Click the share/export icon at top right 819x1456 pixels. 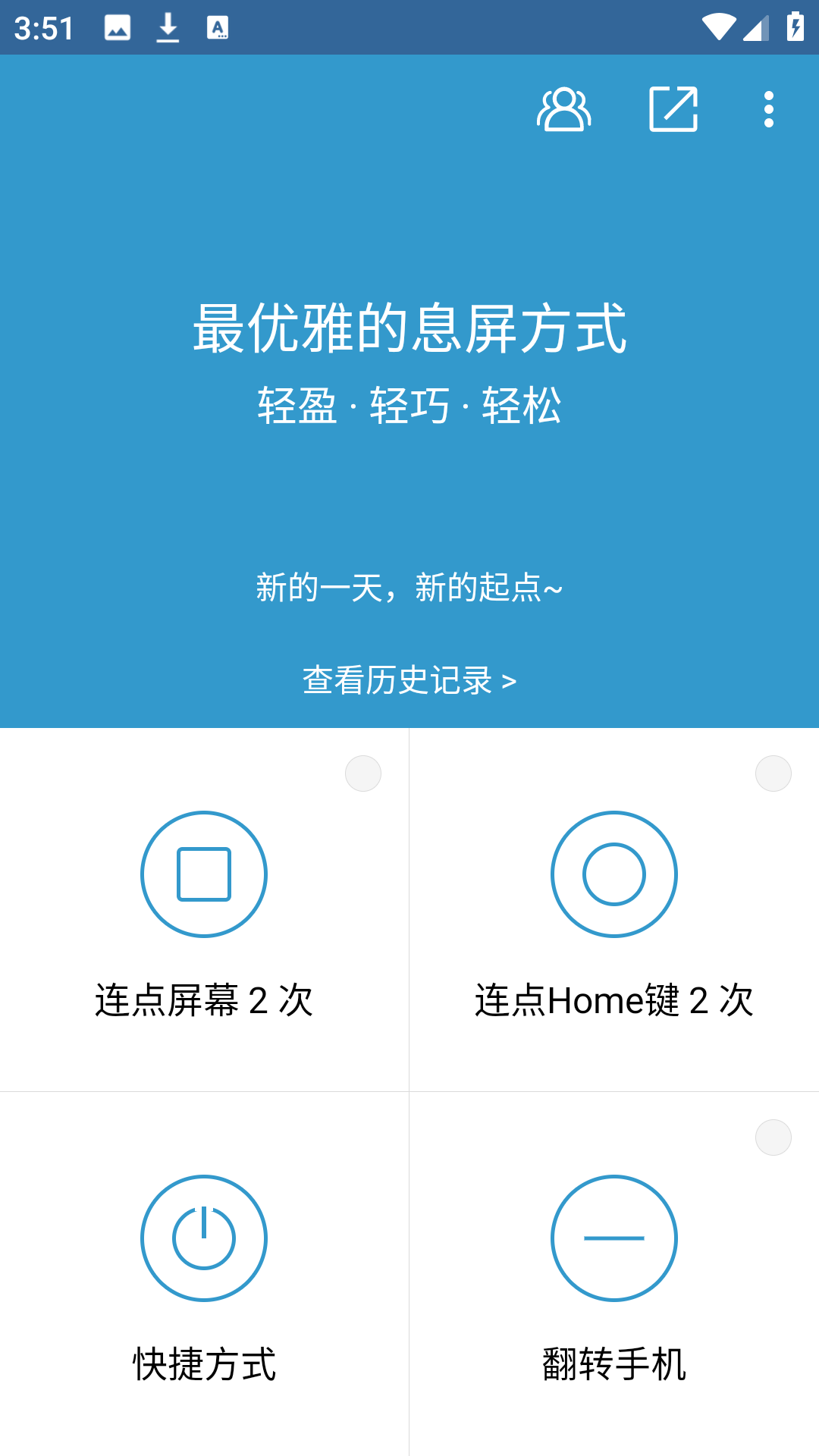coord(673,110)
